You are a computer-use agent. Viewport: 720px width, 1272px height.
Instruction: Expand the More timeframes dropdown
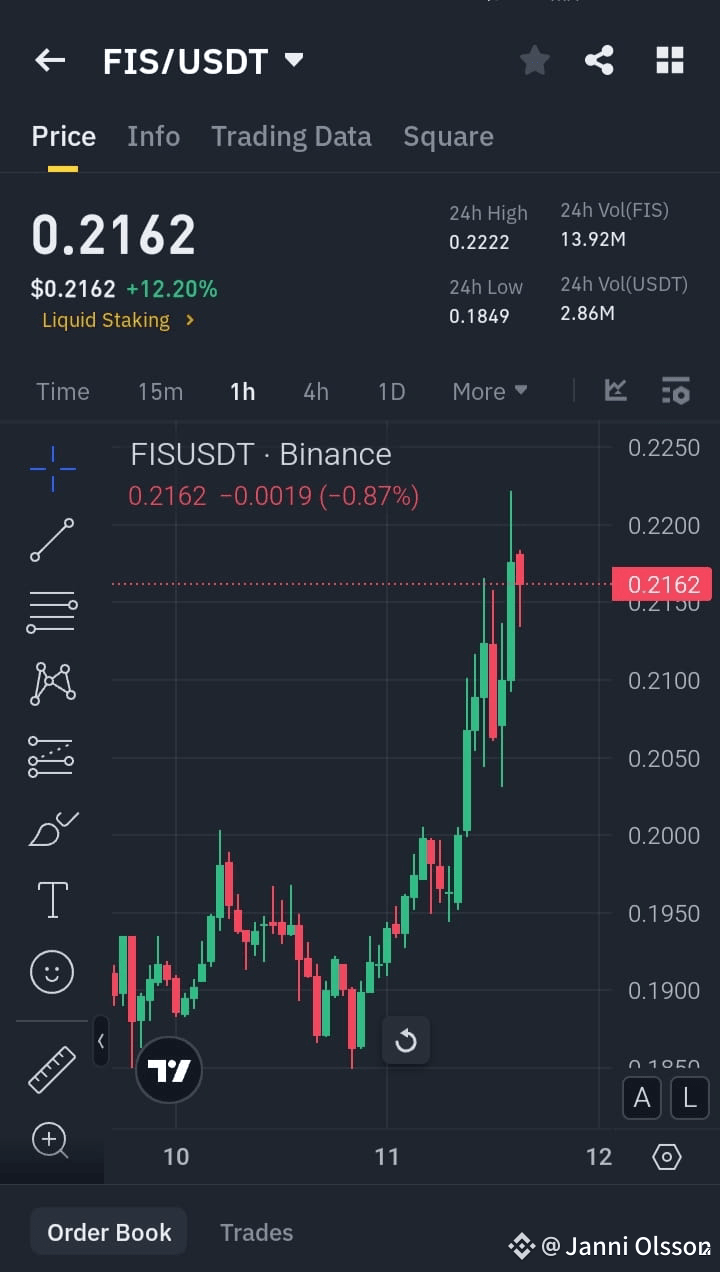tap(489, 391)
